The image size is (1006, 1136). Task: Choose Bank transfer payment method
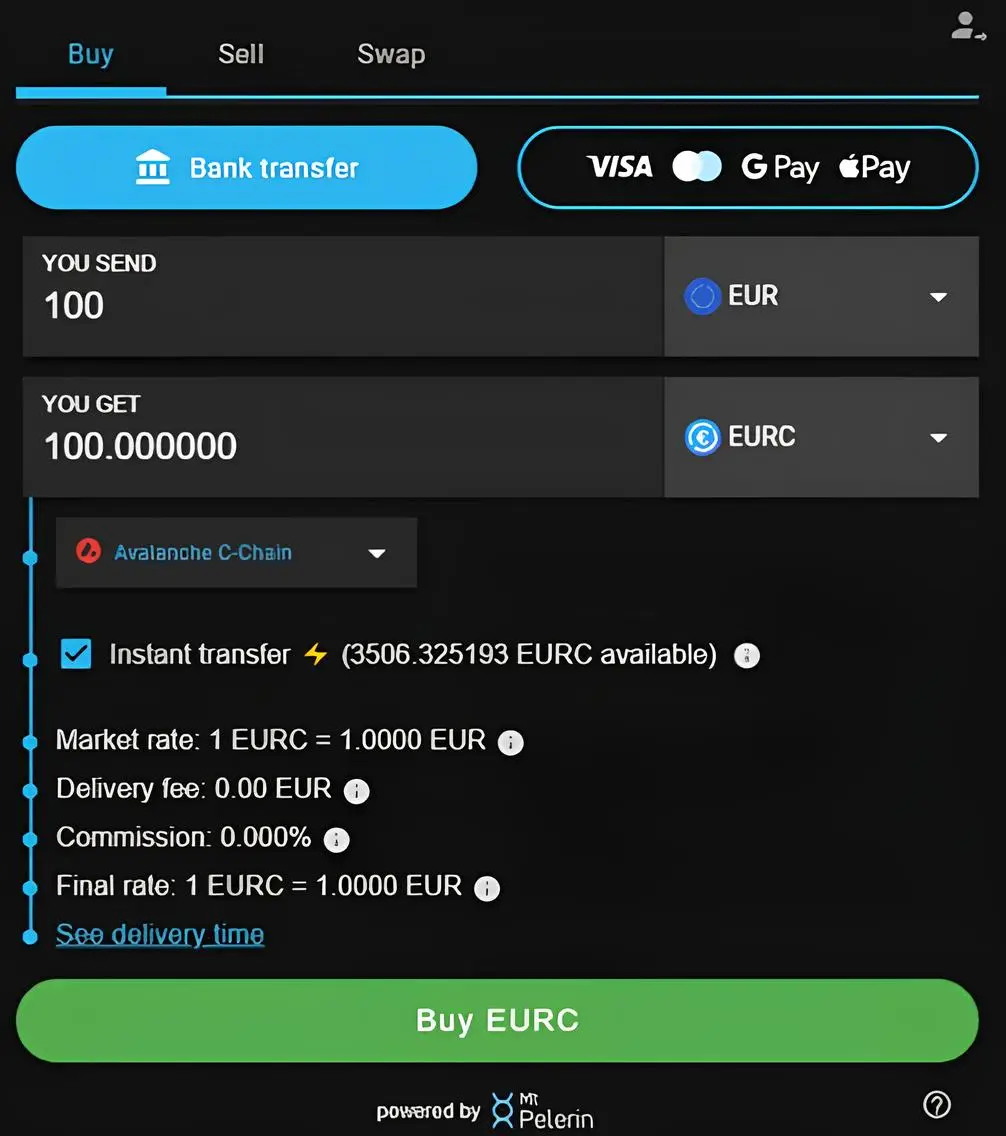point(247,167)
